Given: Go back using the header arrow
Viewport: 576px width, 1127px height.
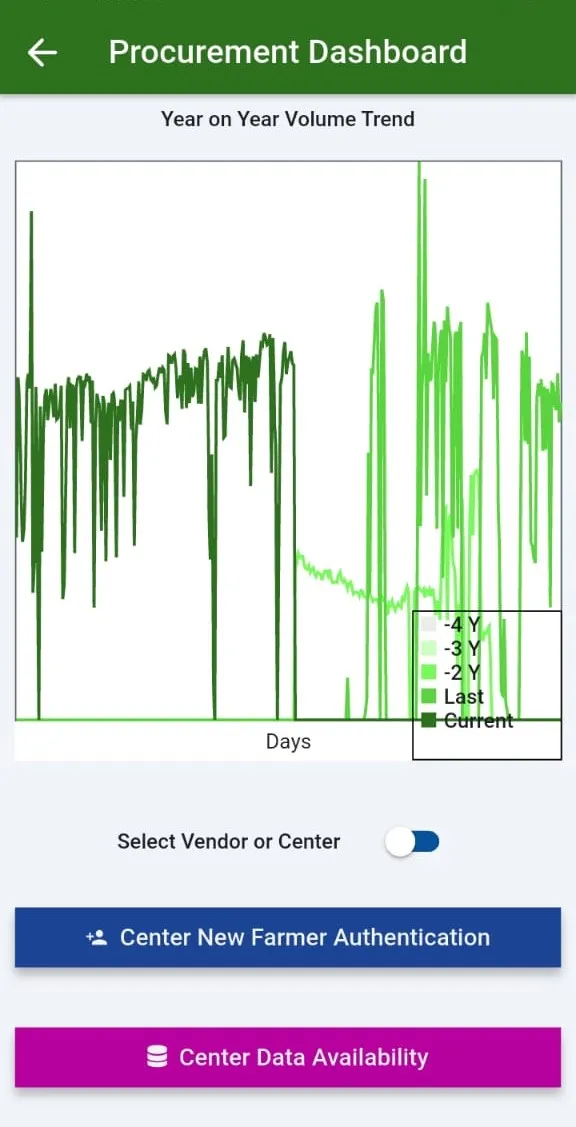Looking at the screenshot, I should tap(42, 52).
